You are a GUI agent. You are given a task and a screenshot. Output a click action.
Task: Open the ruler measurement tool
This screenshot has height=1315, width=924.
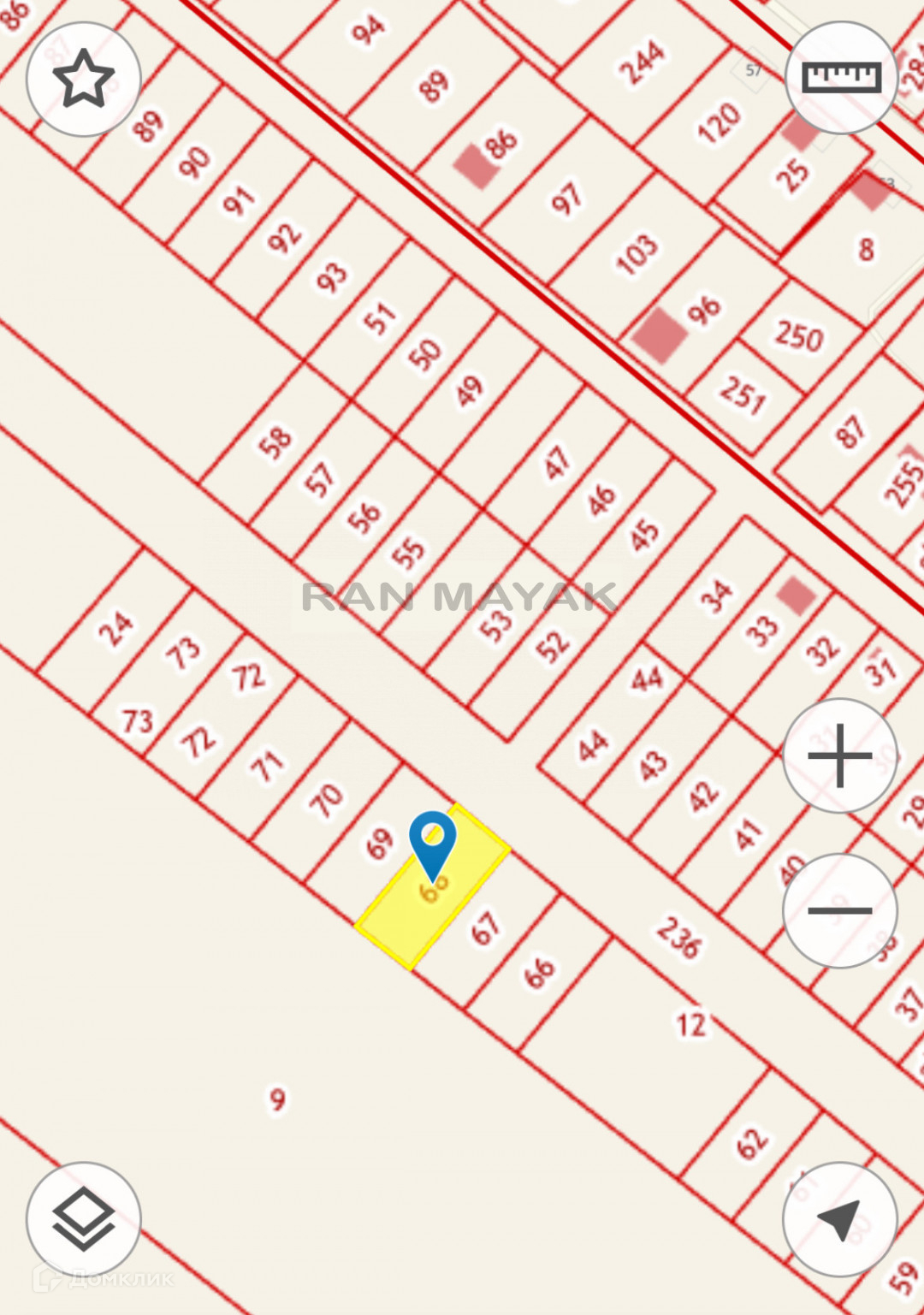point(841,78)
